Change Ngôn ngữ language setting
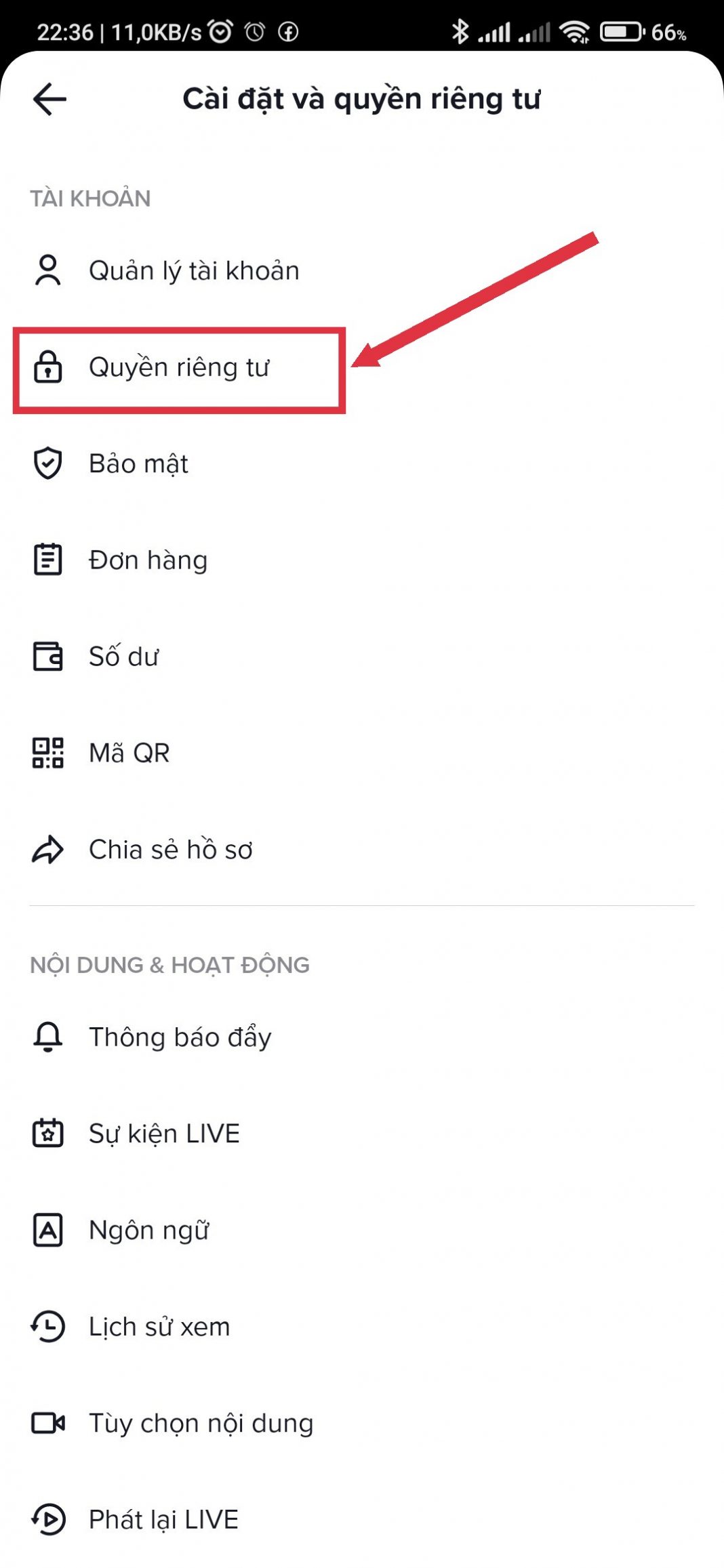The width and height of the screenshot is (724, 1568). (x=148, y=1231)
